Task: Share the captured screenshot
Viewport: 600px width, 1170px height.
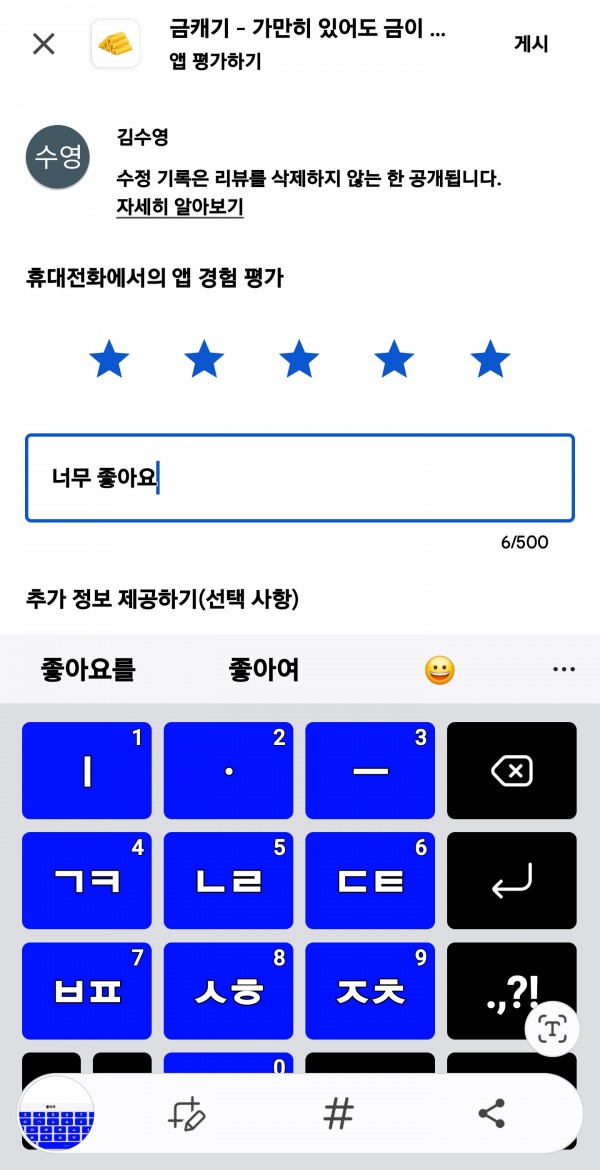Action: point(491,1114)
